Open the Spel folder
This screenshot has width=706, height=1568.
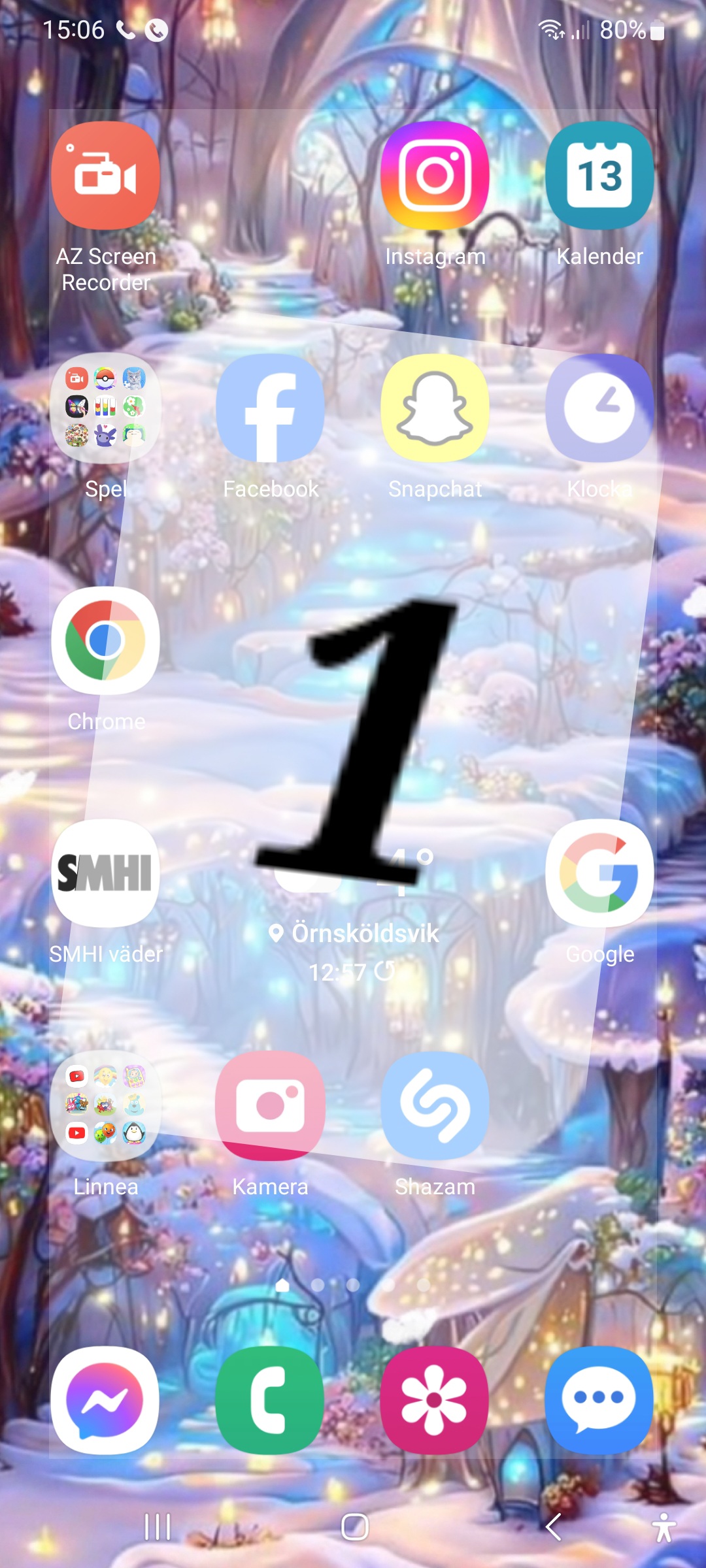point(105,408)
